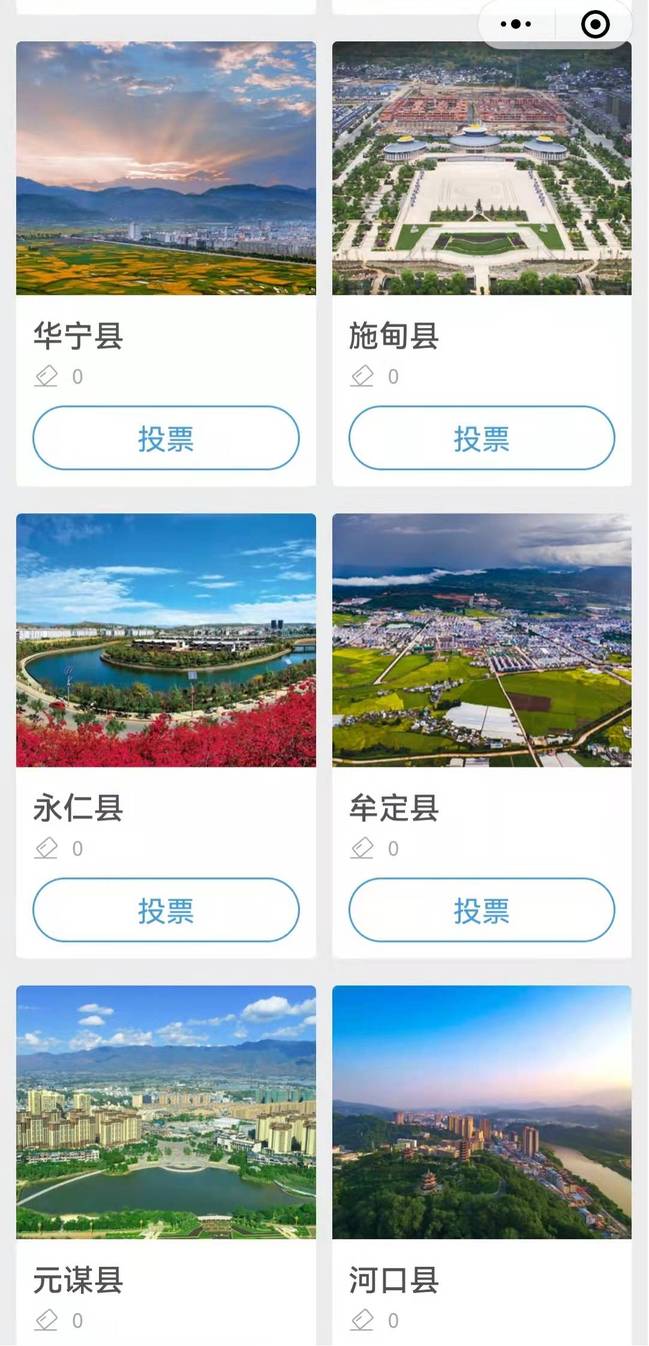
Task: Open the 华宁县 photo card
Action: click(x=166, y=168)
